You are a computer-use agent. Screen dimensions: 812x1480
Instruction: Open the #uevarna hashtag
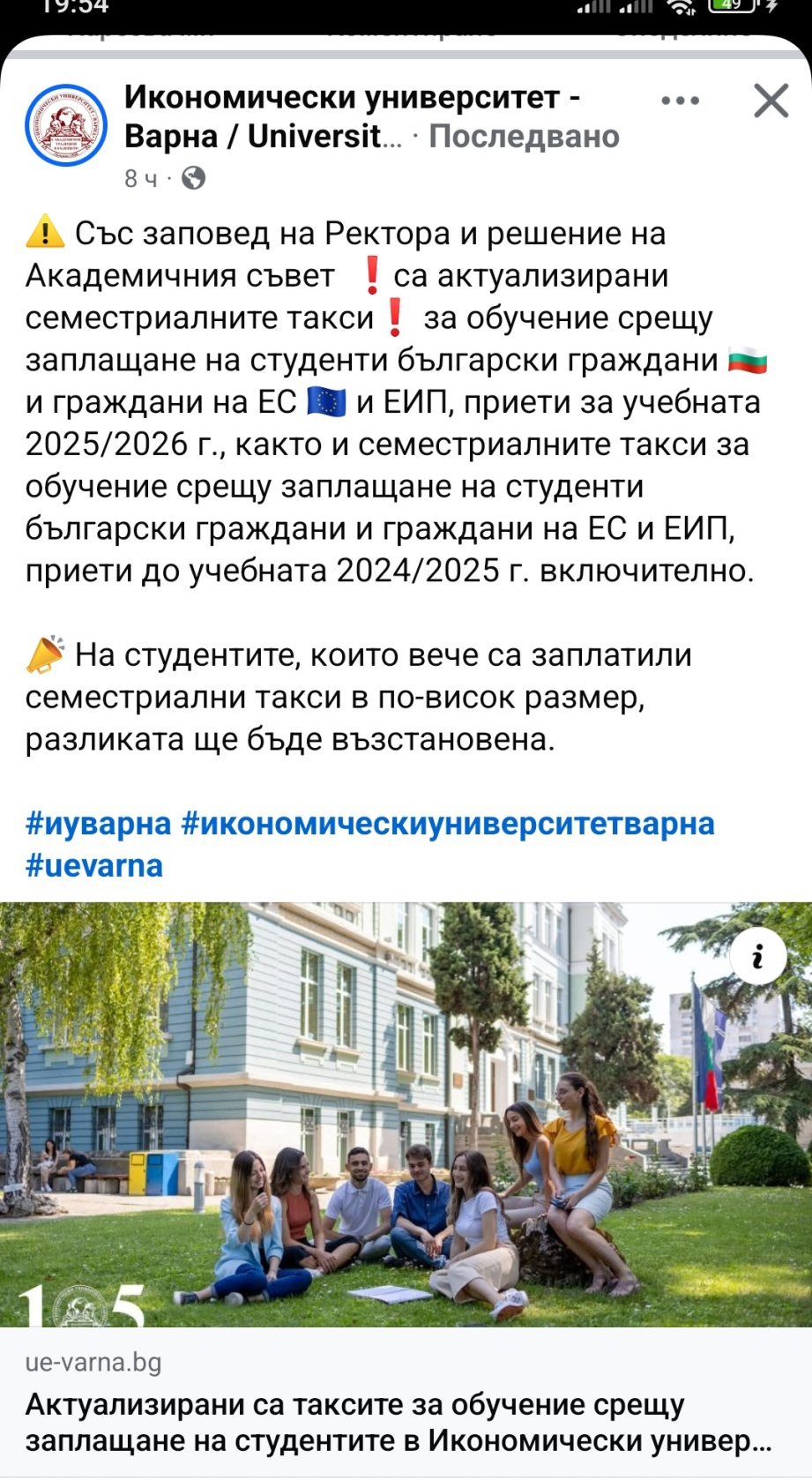point(94,865)
